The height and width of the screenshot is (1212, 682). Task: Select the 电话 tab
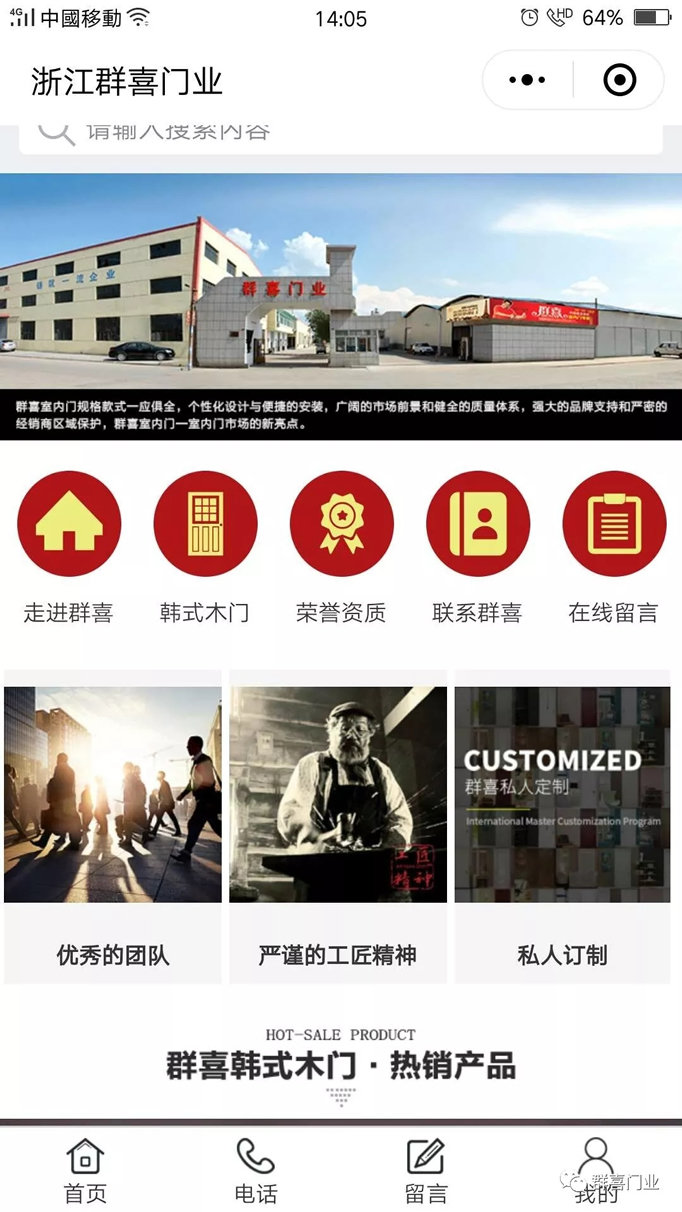(256, 1170)
